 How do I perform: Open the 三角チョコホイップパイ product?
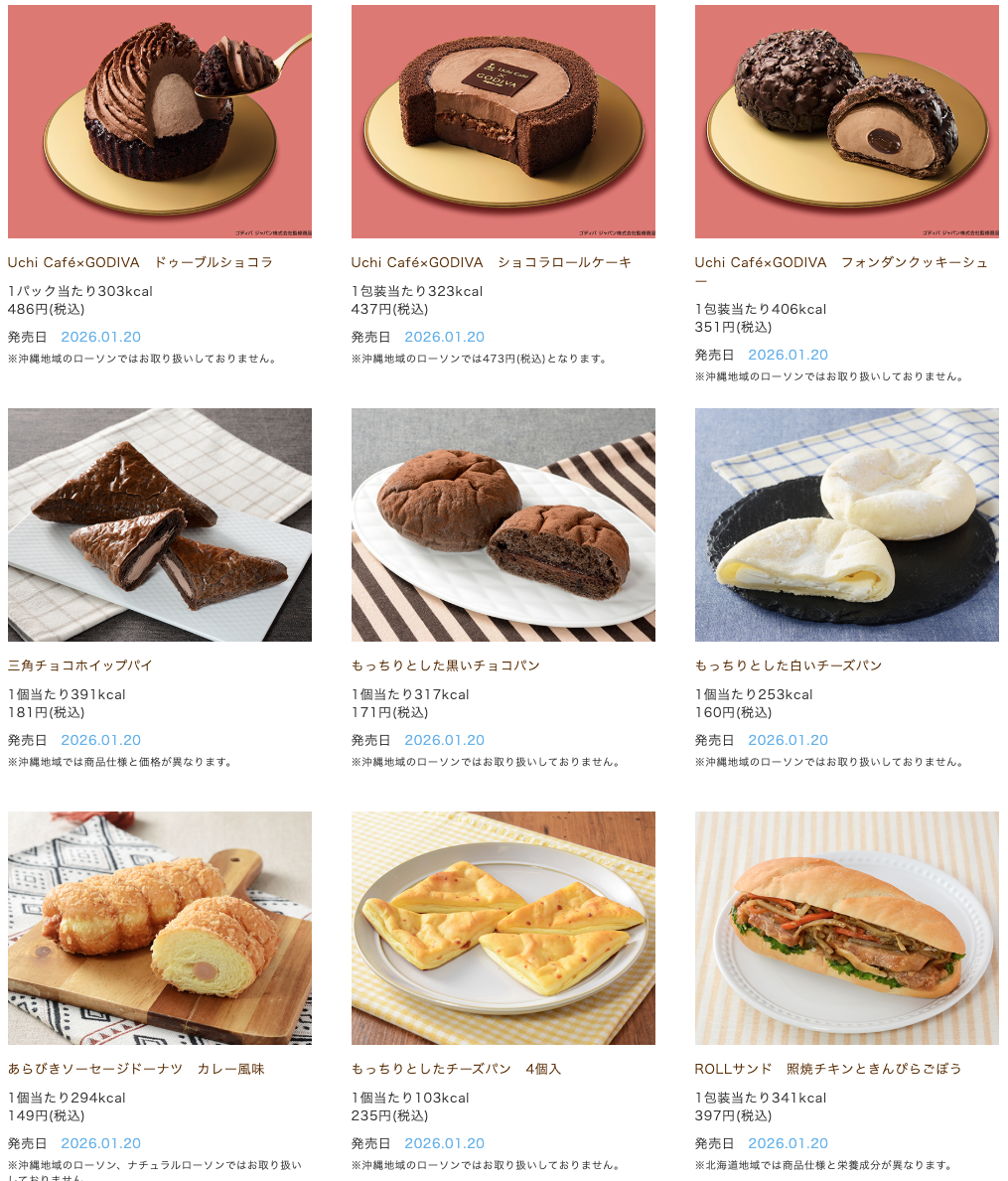(x=159, y=524)
